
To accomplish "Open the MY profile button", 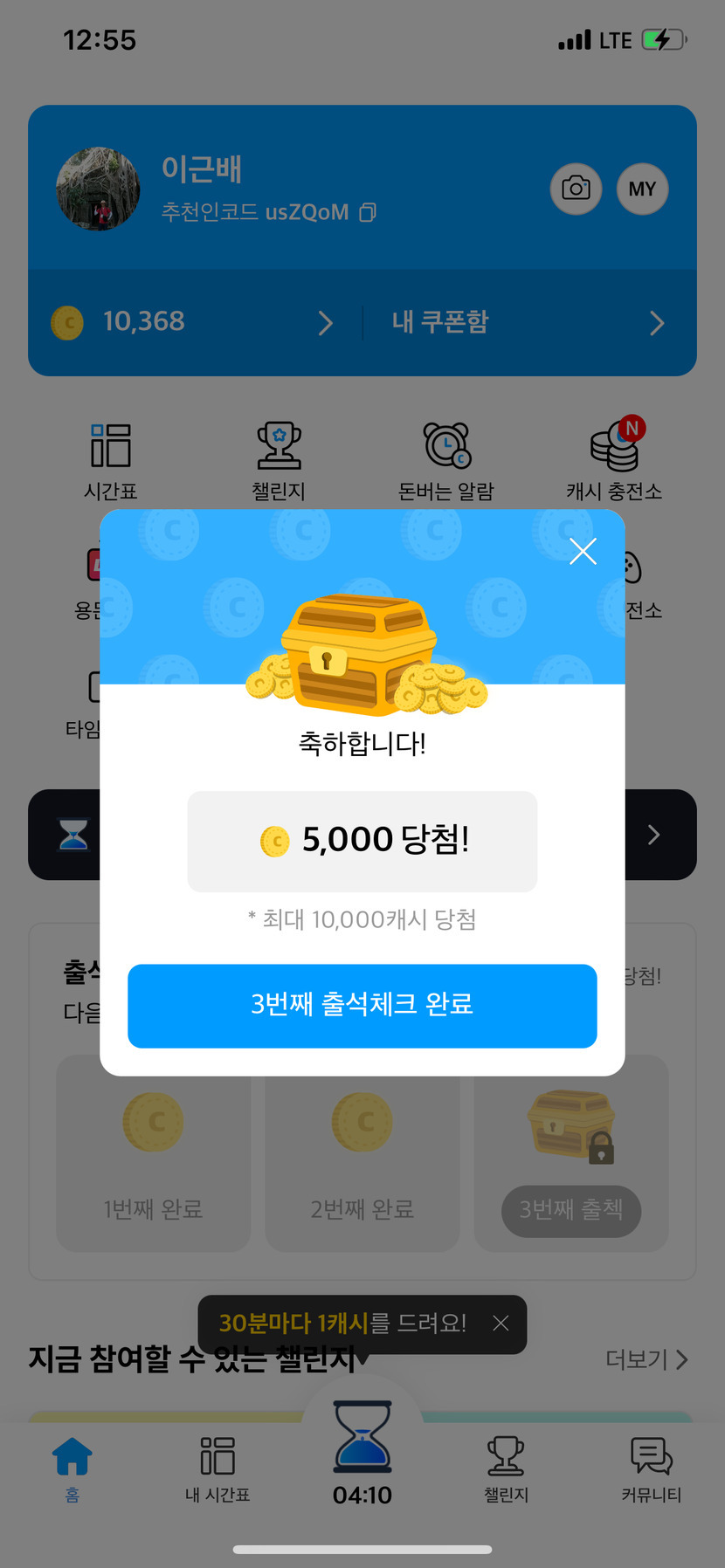I will 642,189.
